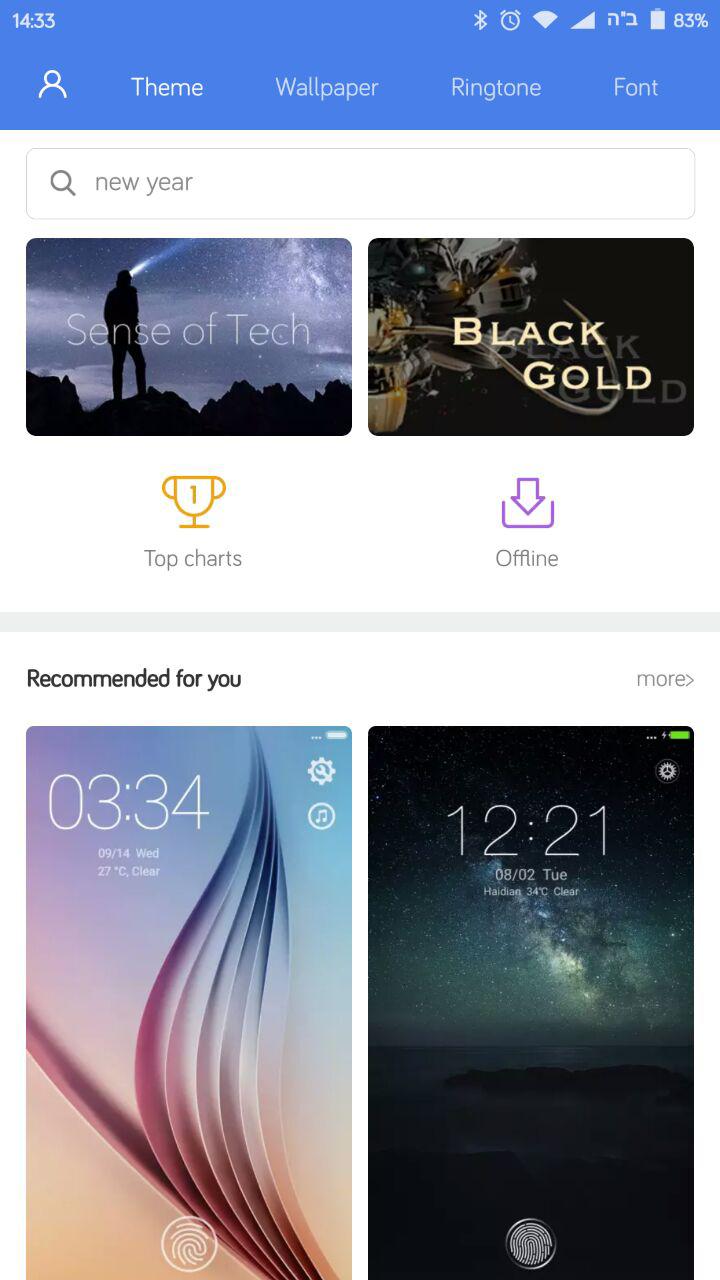Viewport: 720px width, 1280px height.
Task: Switch to the Wallpaper tab
Action: (327, 88)
